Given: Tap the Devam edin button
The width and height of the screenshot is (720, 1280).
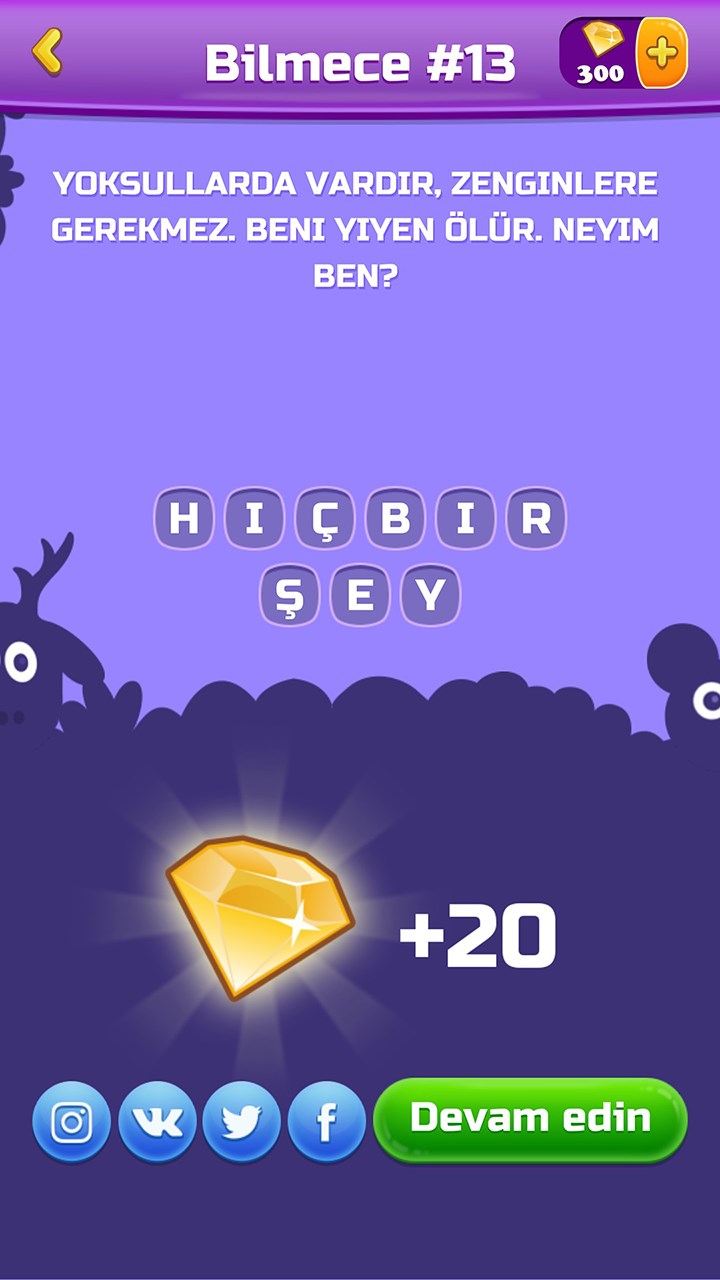Looking at the screenshot, I should [530, 1119].
